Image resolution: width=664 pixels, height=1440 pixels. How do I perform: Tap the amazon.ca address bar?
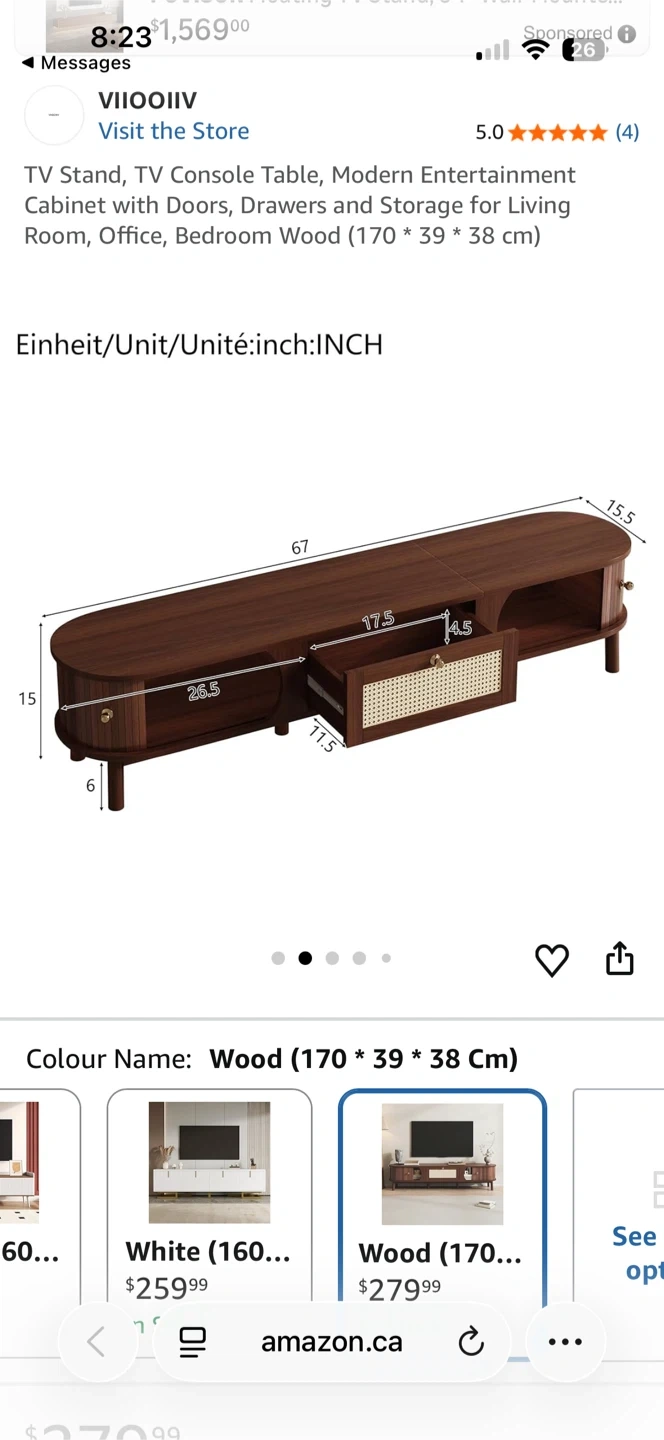click(x=331, y=1342)
